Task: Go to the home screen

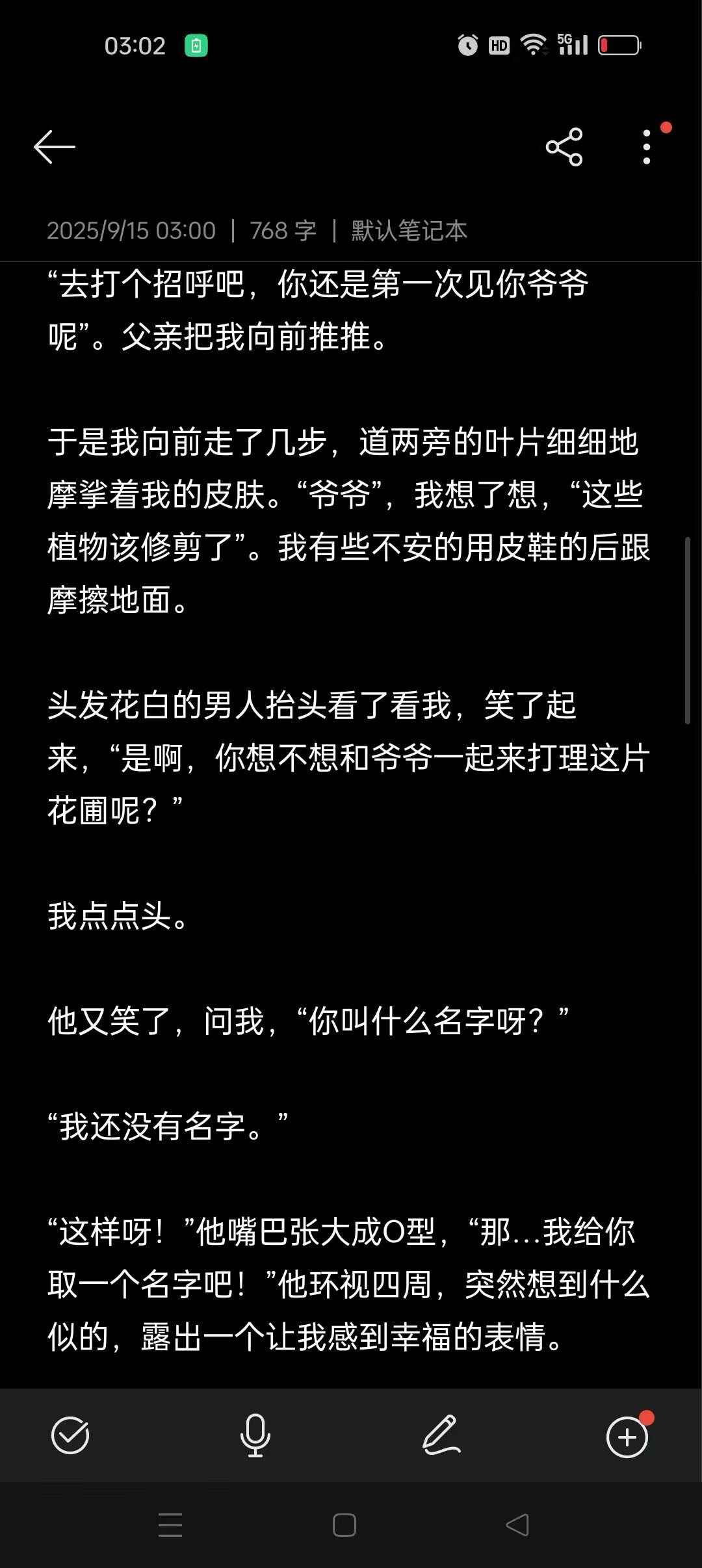Action: point(344,1525)
